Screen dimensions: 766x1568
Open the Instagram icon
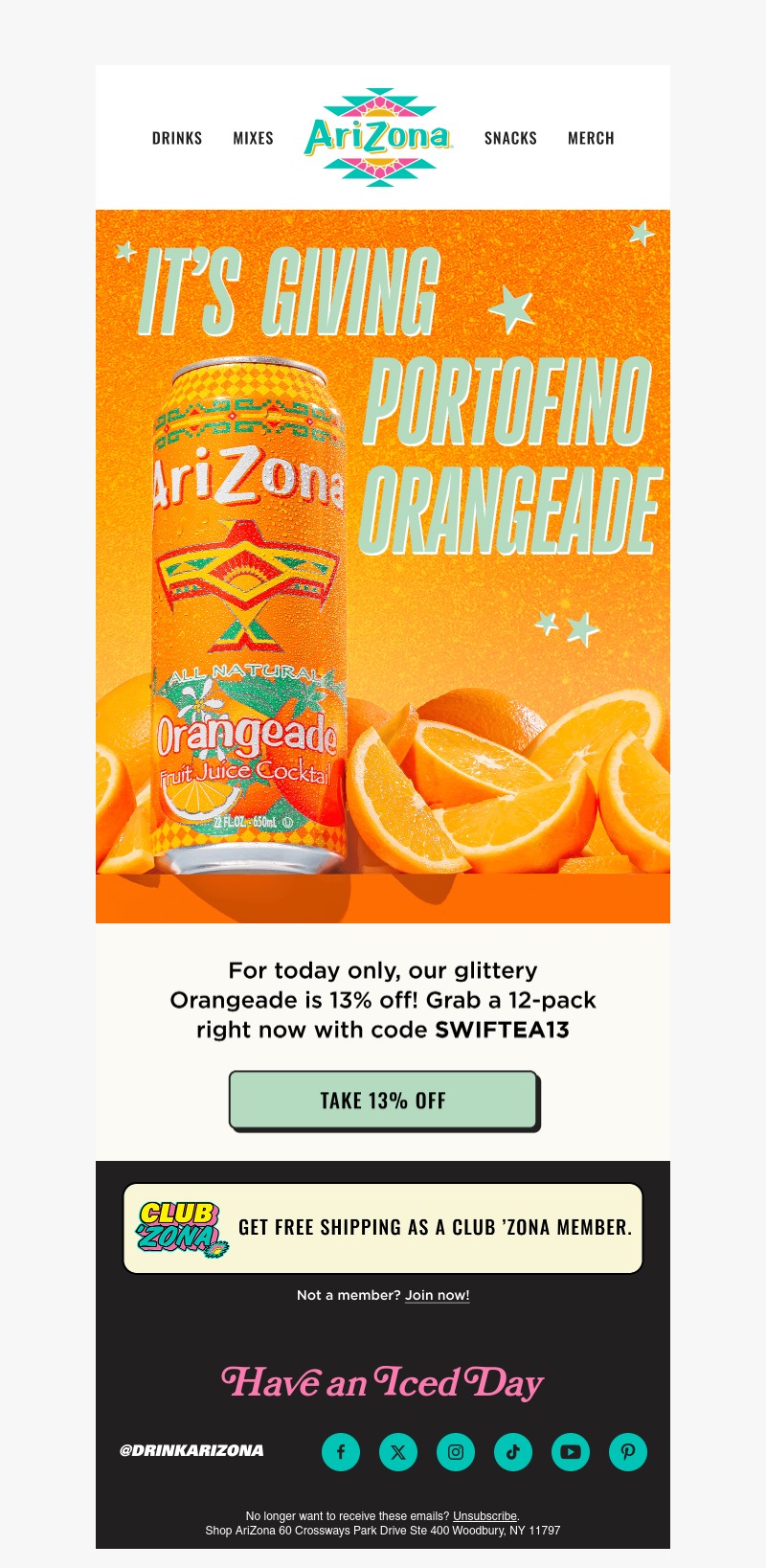(456, 1451)
